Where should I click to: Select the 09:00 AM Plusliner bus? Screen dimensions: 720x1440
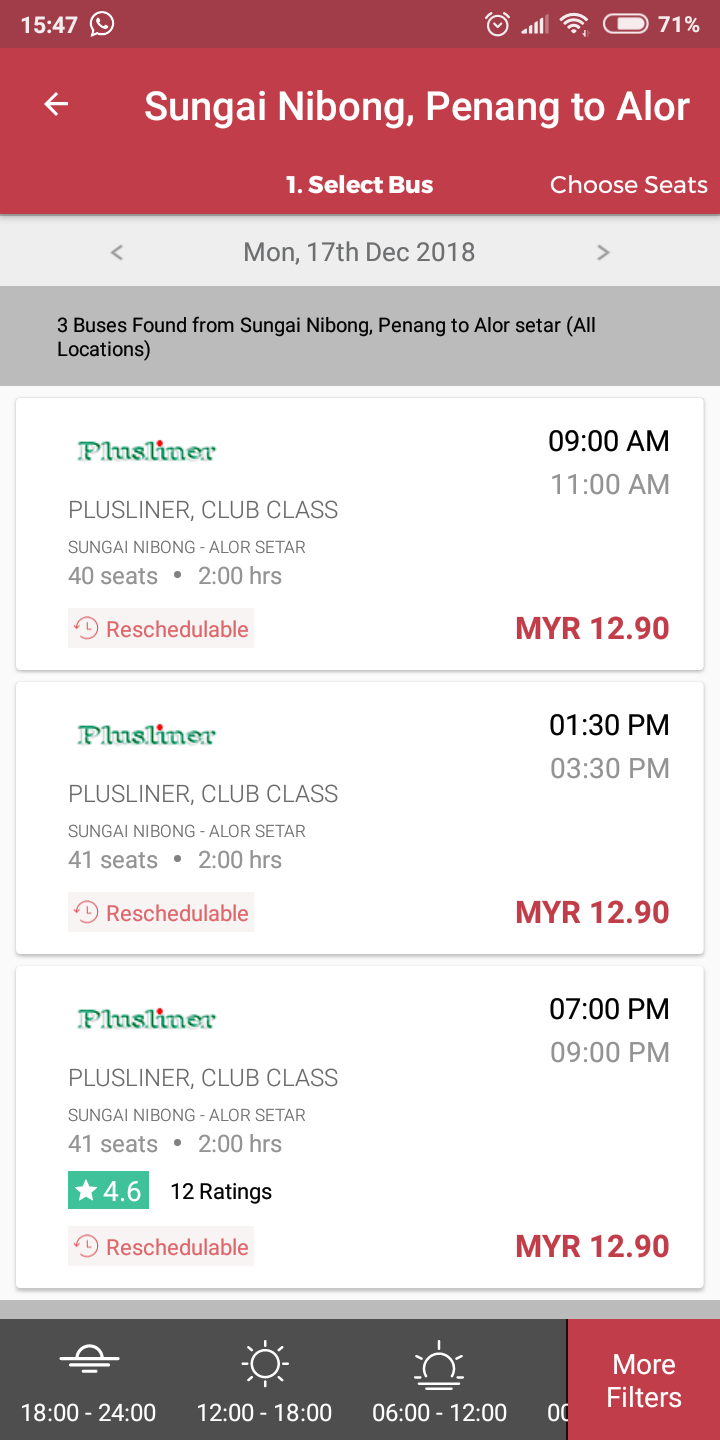pyautogui.click(x=360, y=534)
